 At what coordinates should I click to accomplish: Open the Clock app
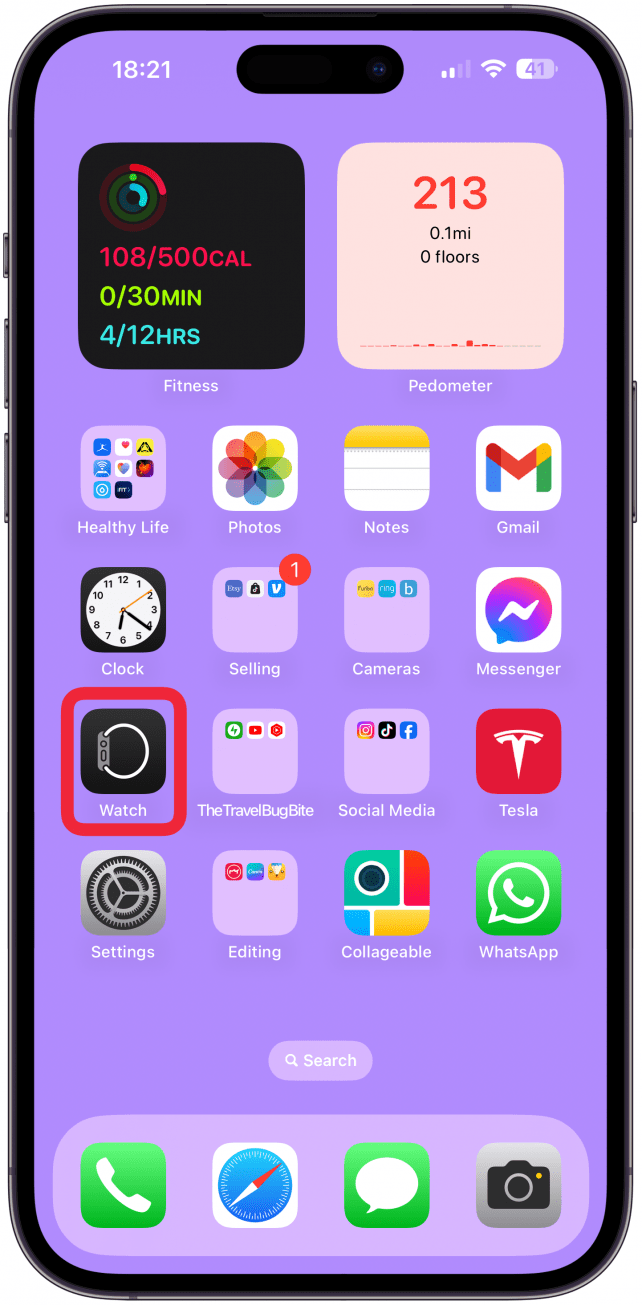click(x=123, y=609)
